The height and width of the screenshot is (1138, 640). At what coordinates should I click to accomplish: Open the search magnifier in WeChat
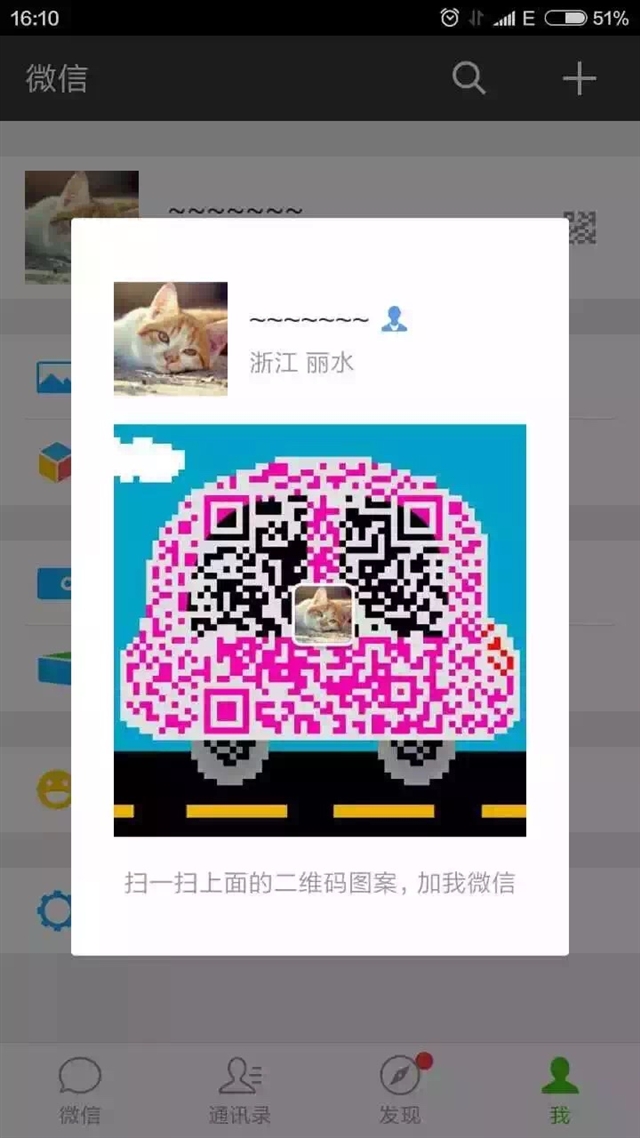[469, 78]
